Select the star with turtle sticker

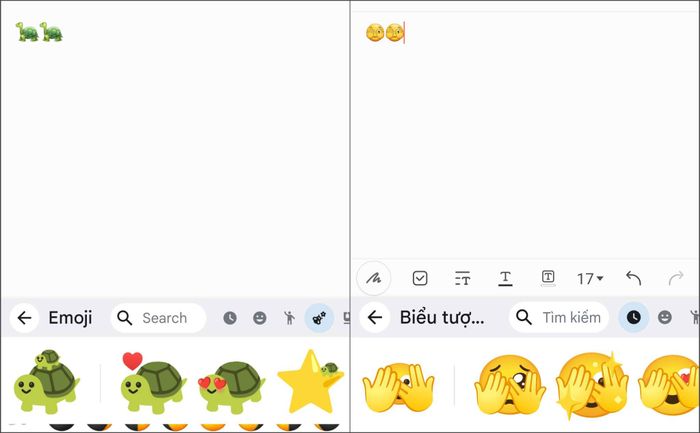(x=310, y=384)
